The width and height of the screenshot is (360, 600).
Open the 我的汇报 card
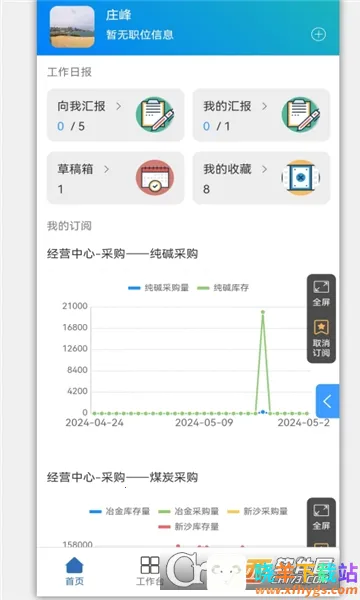point(261,115)
